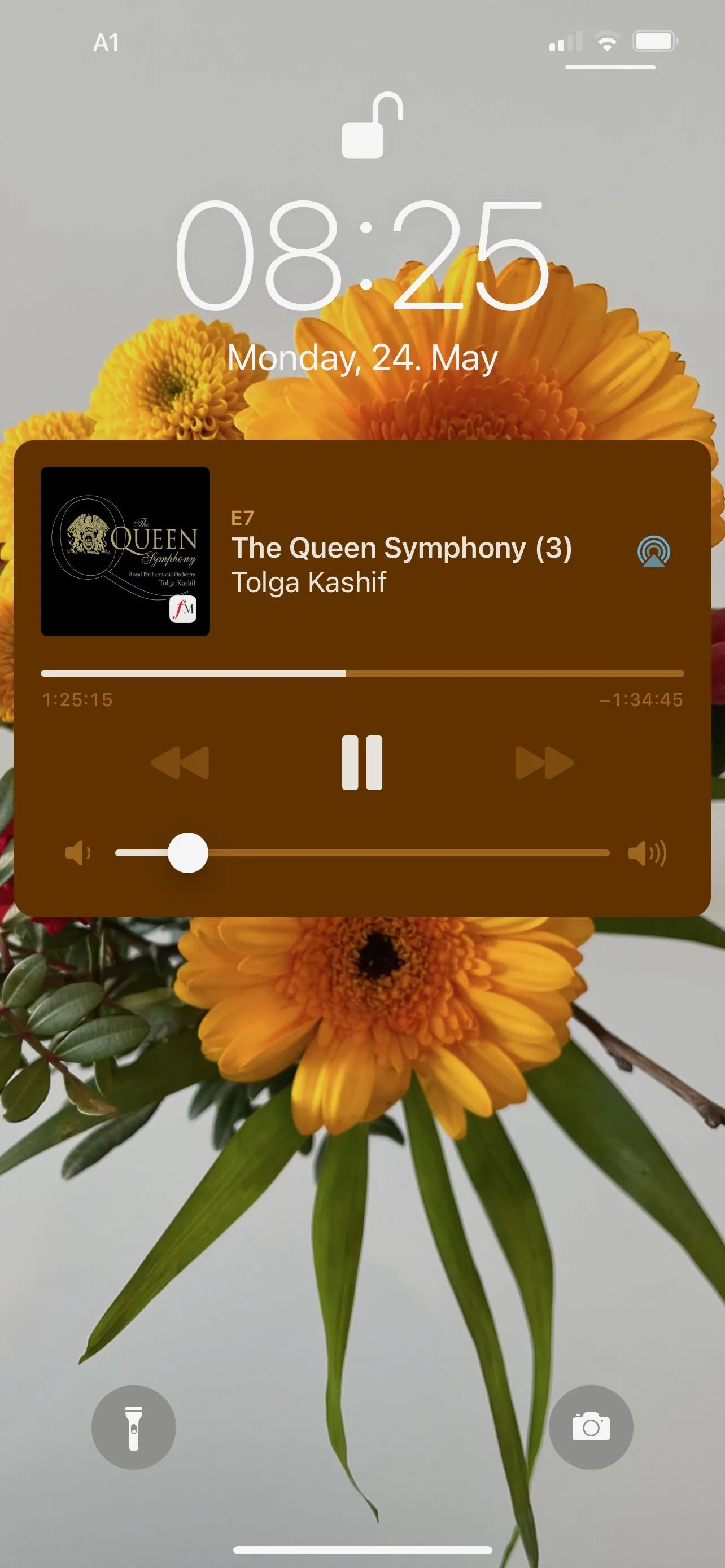Skip forward in the episode
The height and width of the screenshot is (1568, 725).
[545, 763]
